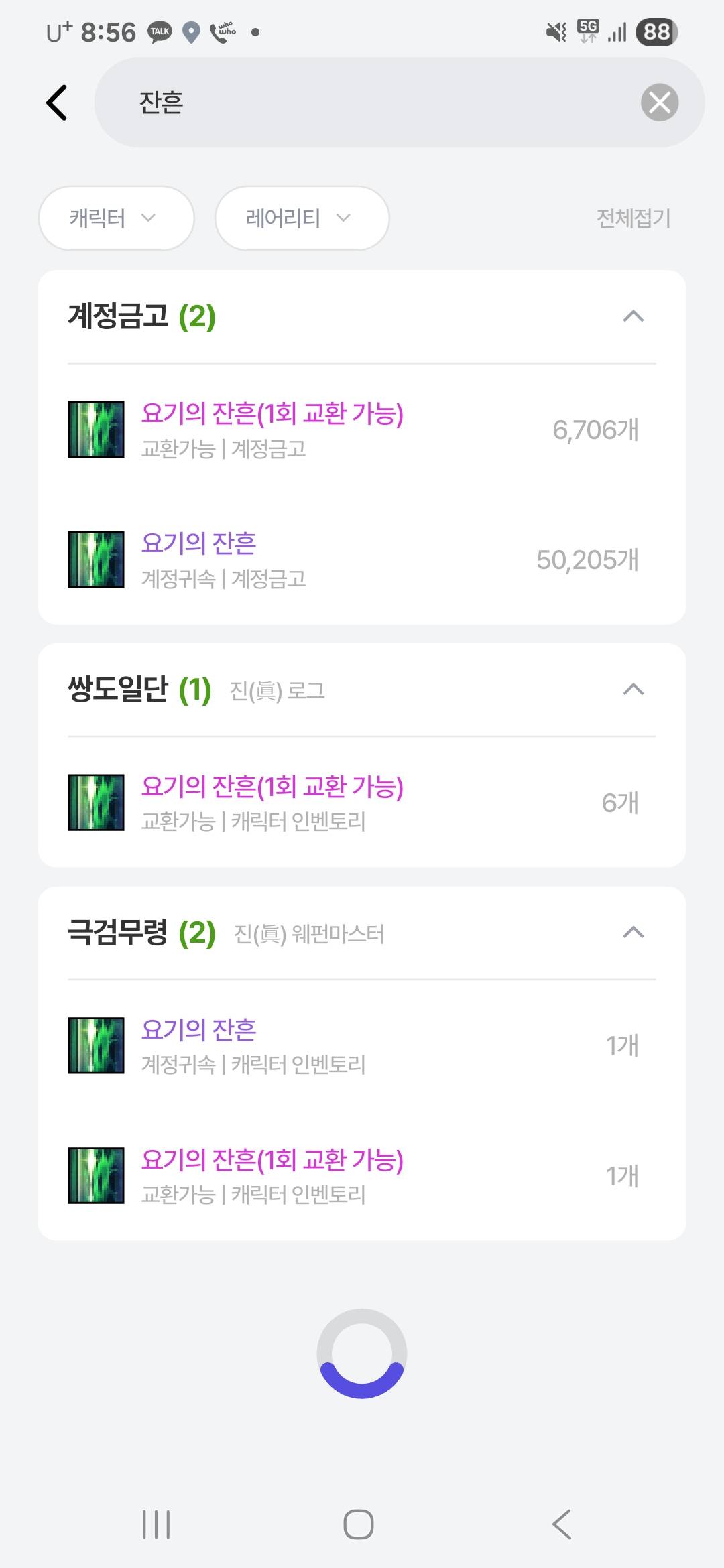Clear the search text 잔흔
The image size is (724, 1568).
[660, 103]
